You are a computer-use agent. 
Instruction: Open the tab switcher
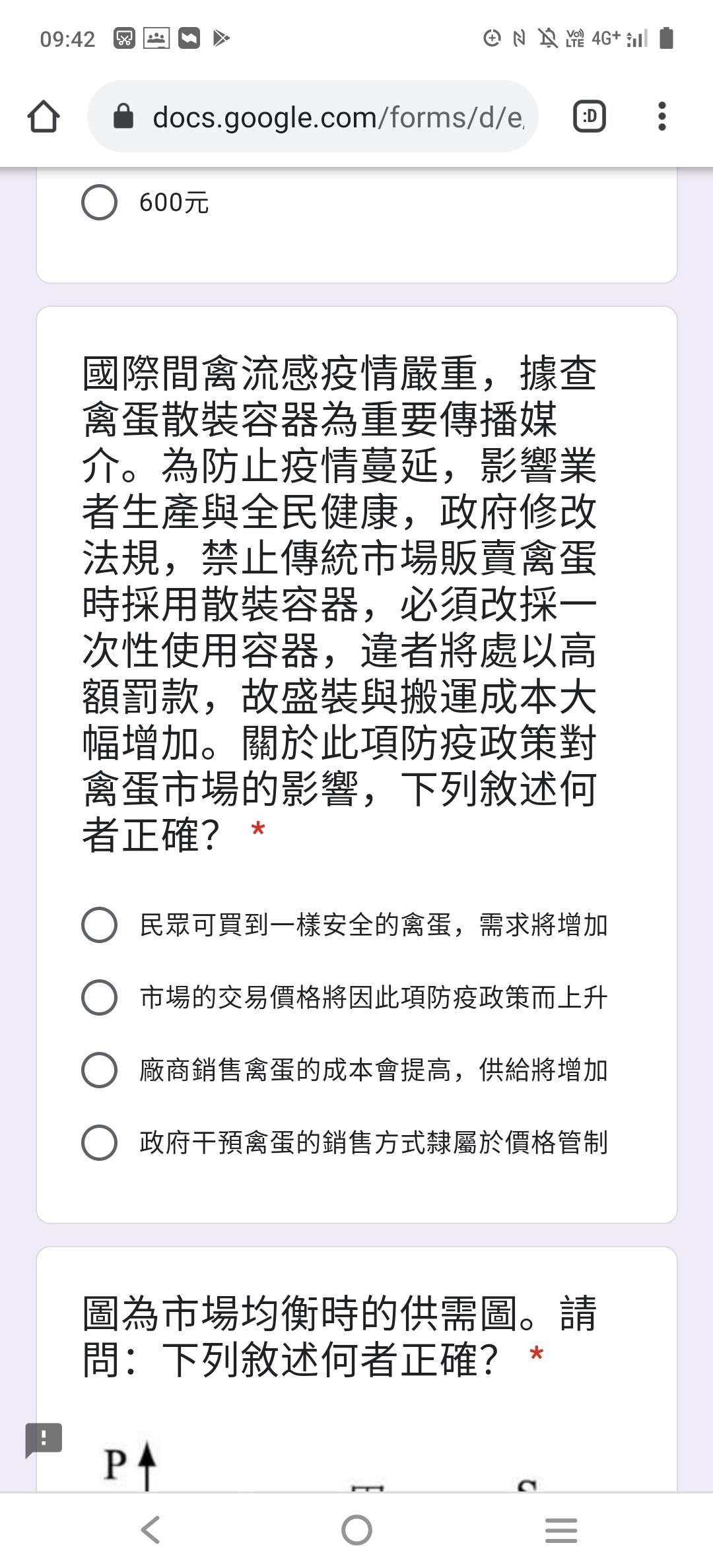pyautogui.click(x=589, y=117)
